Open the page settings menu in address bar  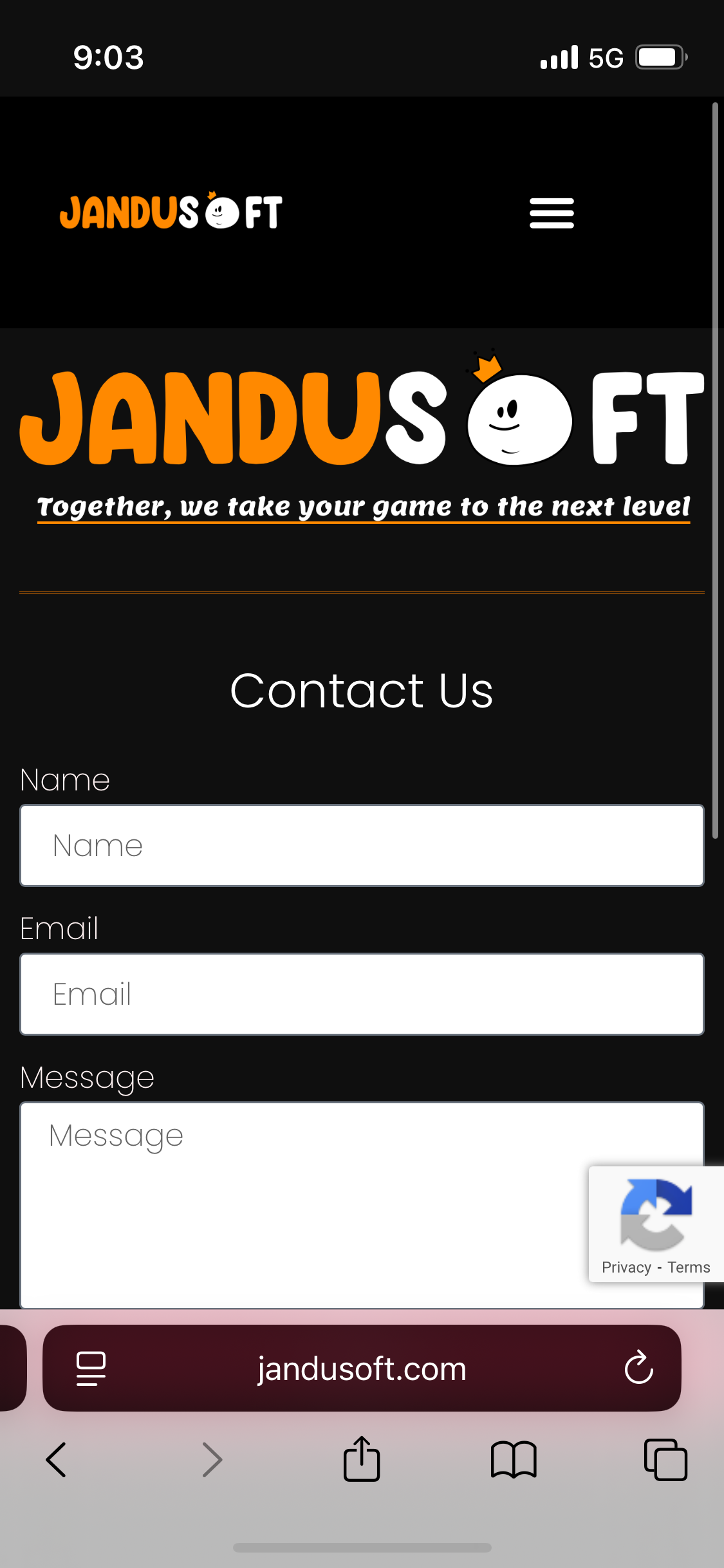point(91,1368)
